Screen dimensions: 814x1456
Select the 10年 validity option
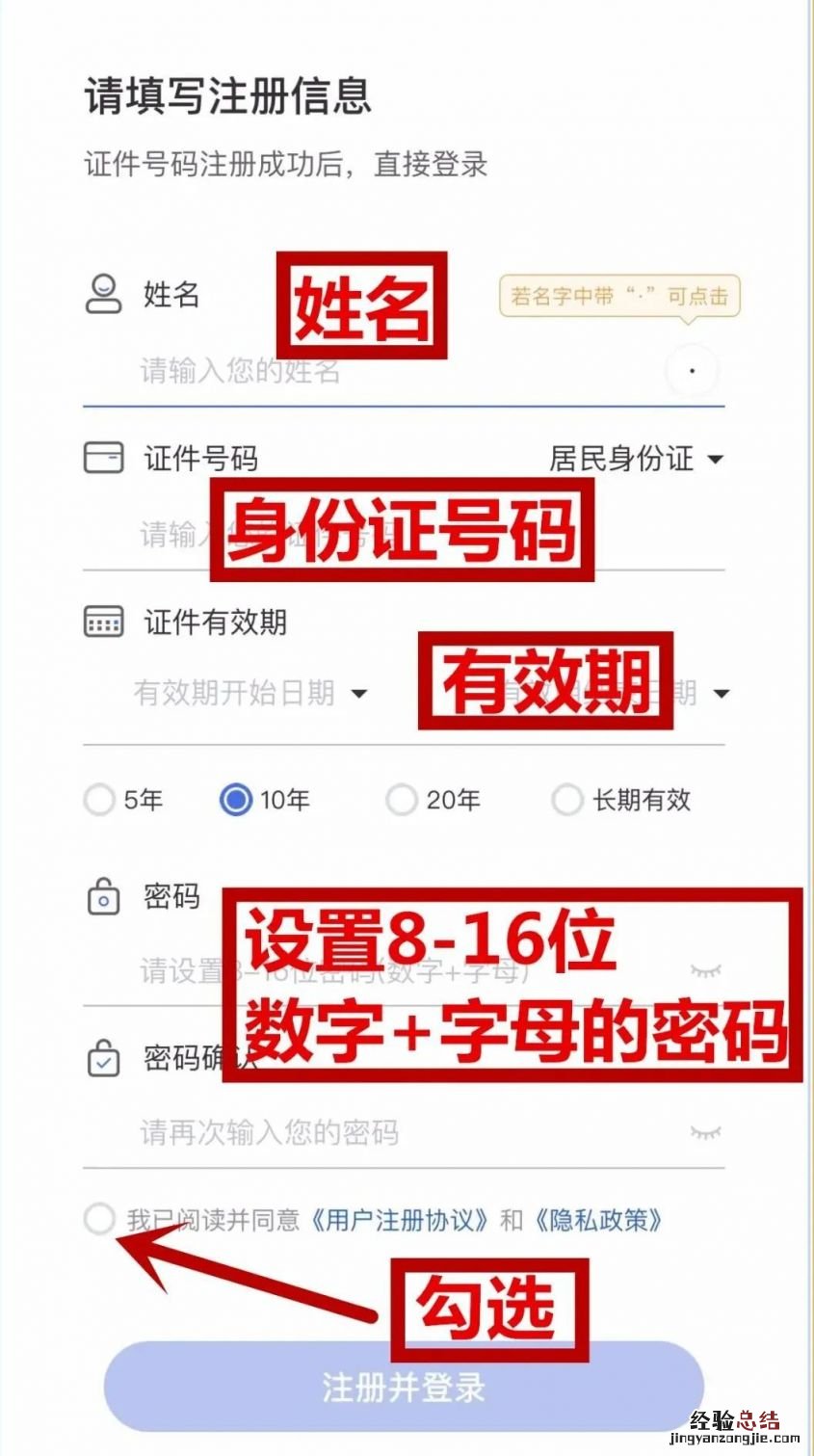[236, 800]
